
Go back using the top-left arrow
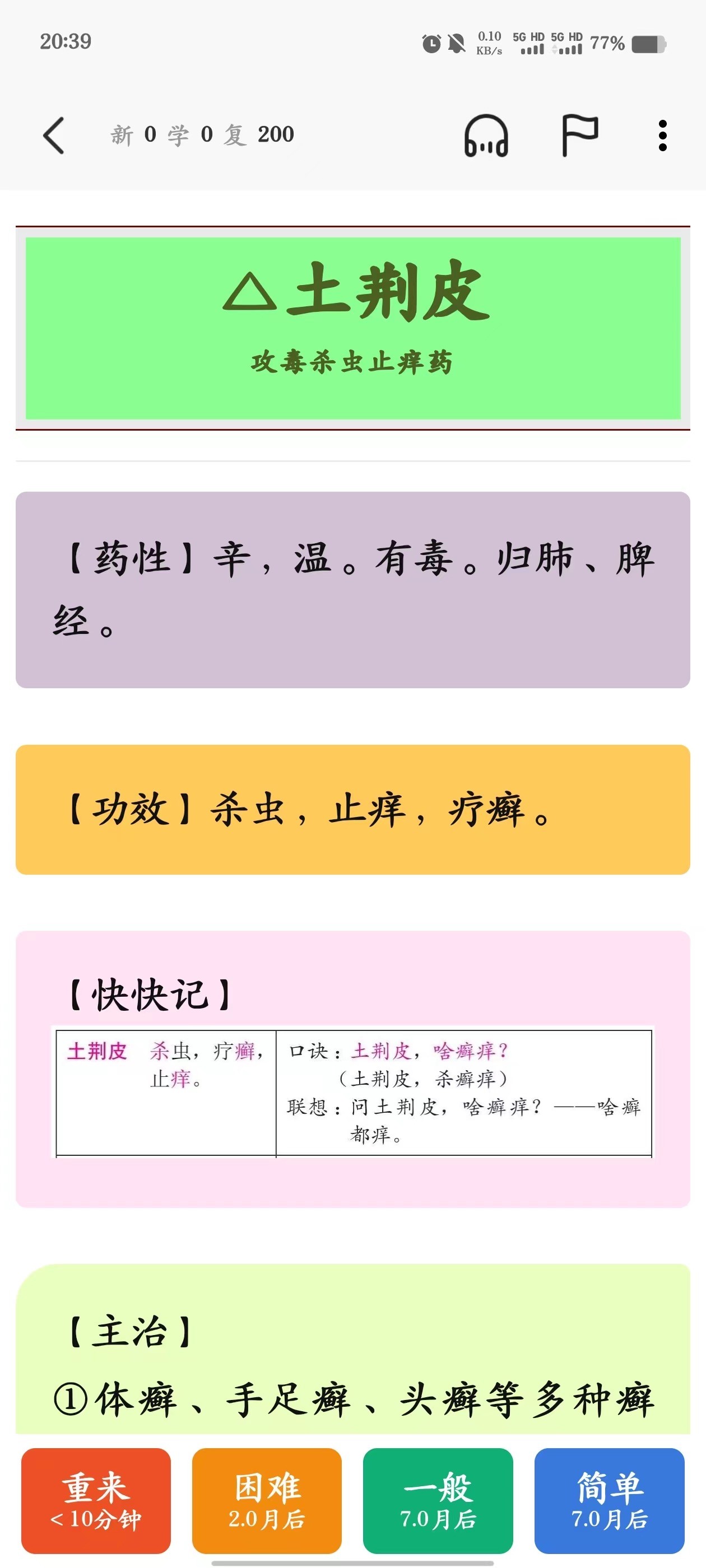[x=54, y=135]
